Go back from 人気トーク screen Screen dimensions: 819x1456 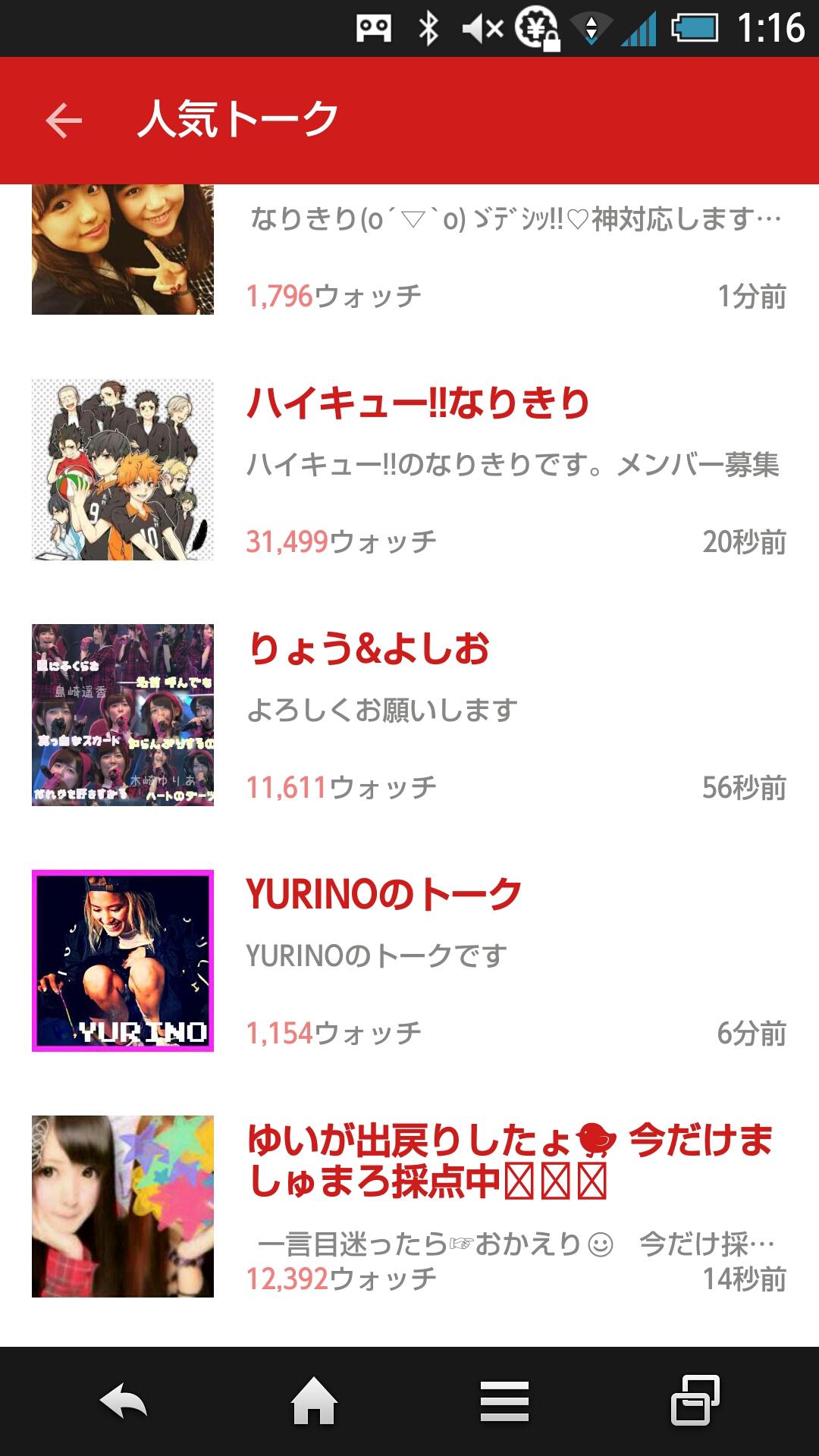click(64, 121)
